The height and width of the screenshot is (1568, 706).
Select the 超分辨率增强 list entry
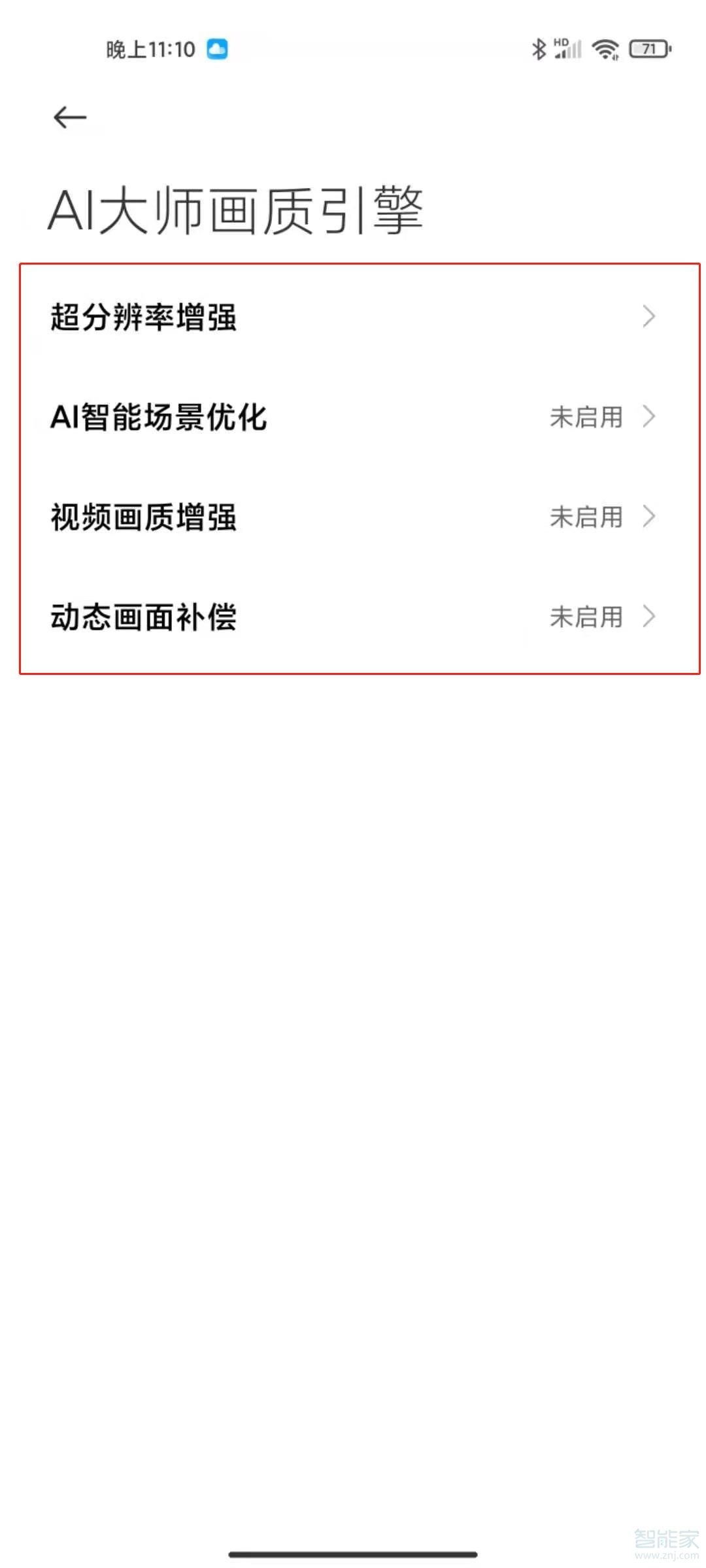pyautogui.click(x=144, y=318)
